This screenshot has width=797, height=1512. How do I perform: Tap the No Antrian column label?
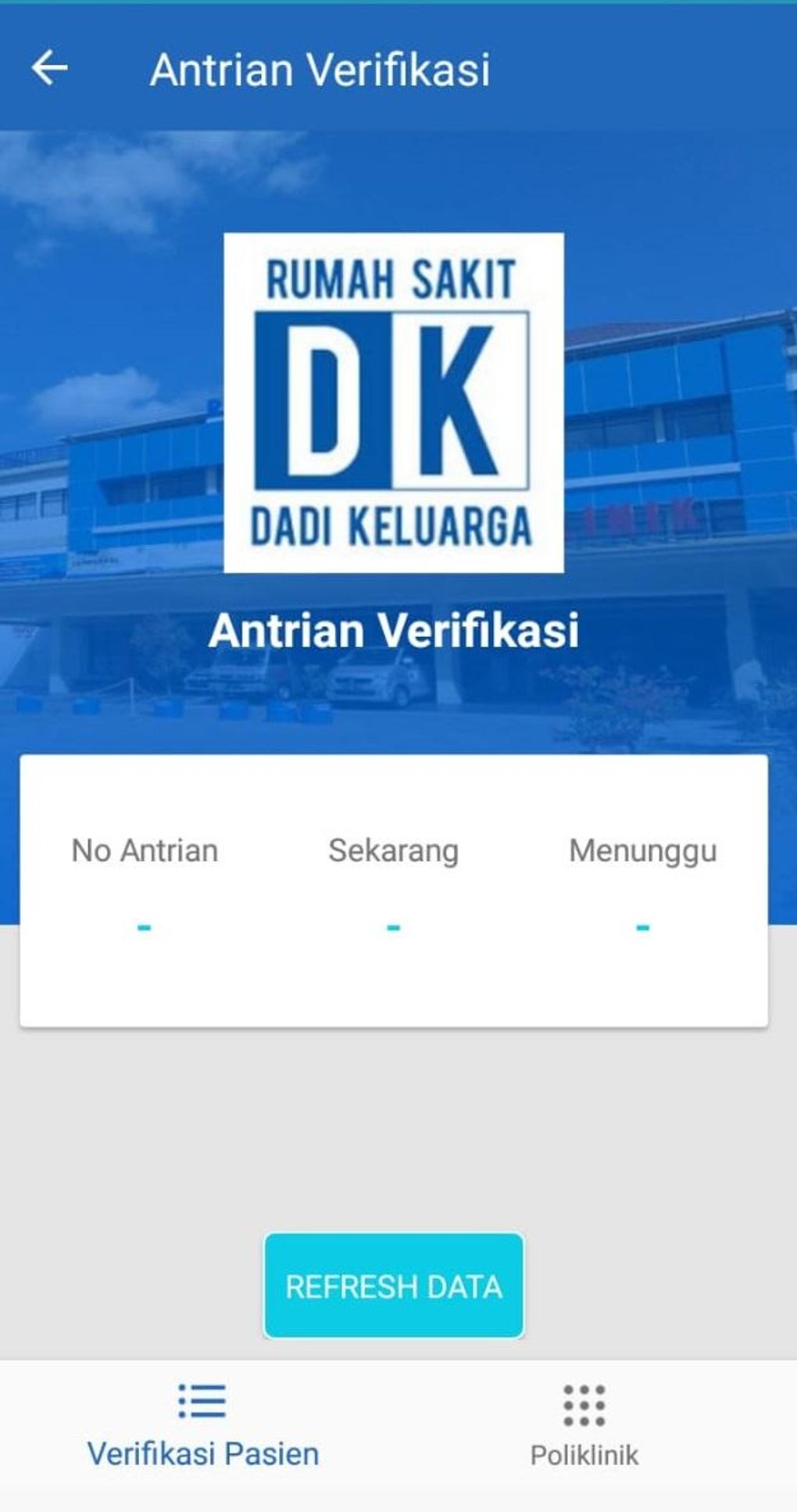[x=144, y=851]
